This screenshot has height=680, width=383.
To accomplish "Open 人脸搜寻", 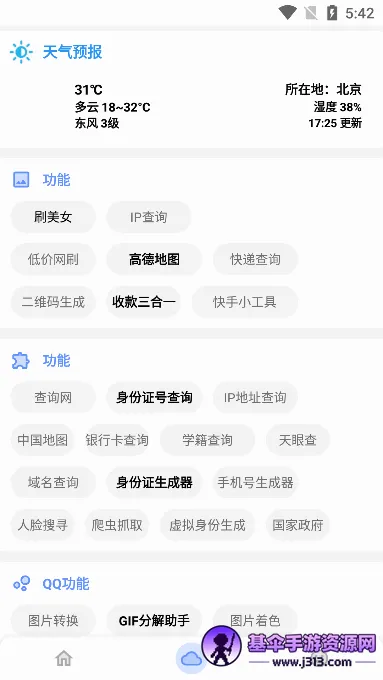I will (x=43, y=525).
